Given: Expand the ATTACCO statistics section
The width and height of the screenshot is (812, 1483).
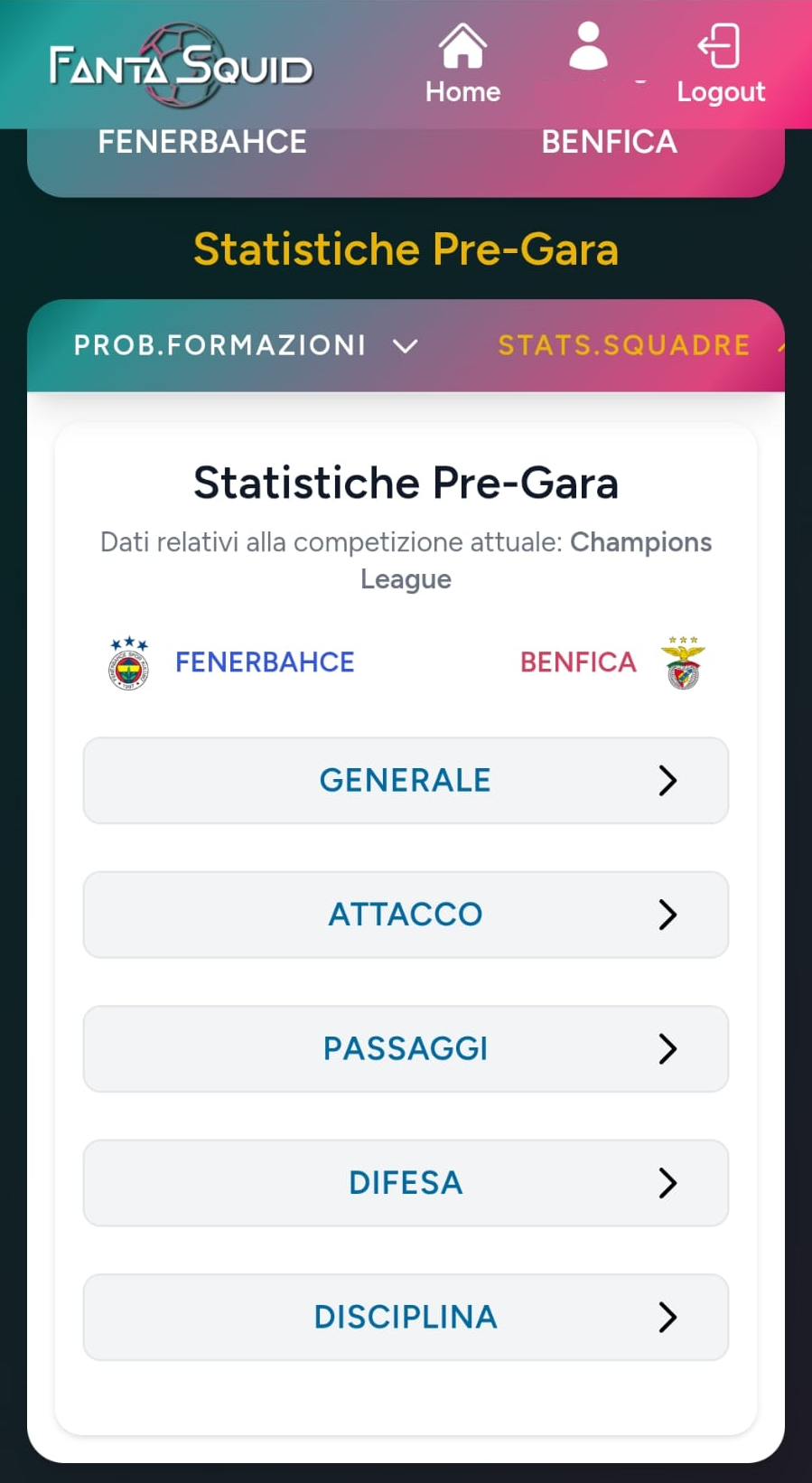Looking at the screenshot, I should (405, 914).
